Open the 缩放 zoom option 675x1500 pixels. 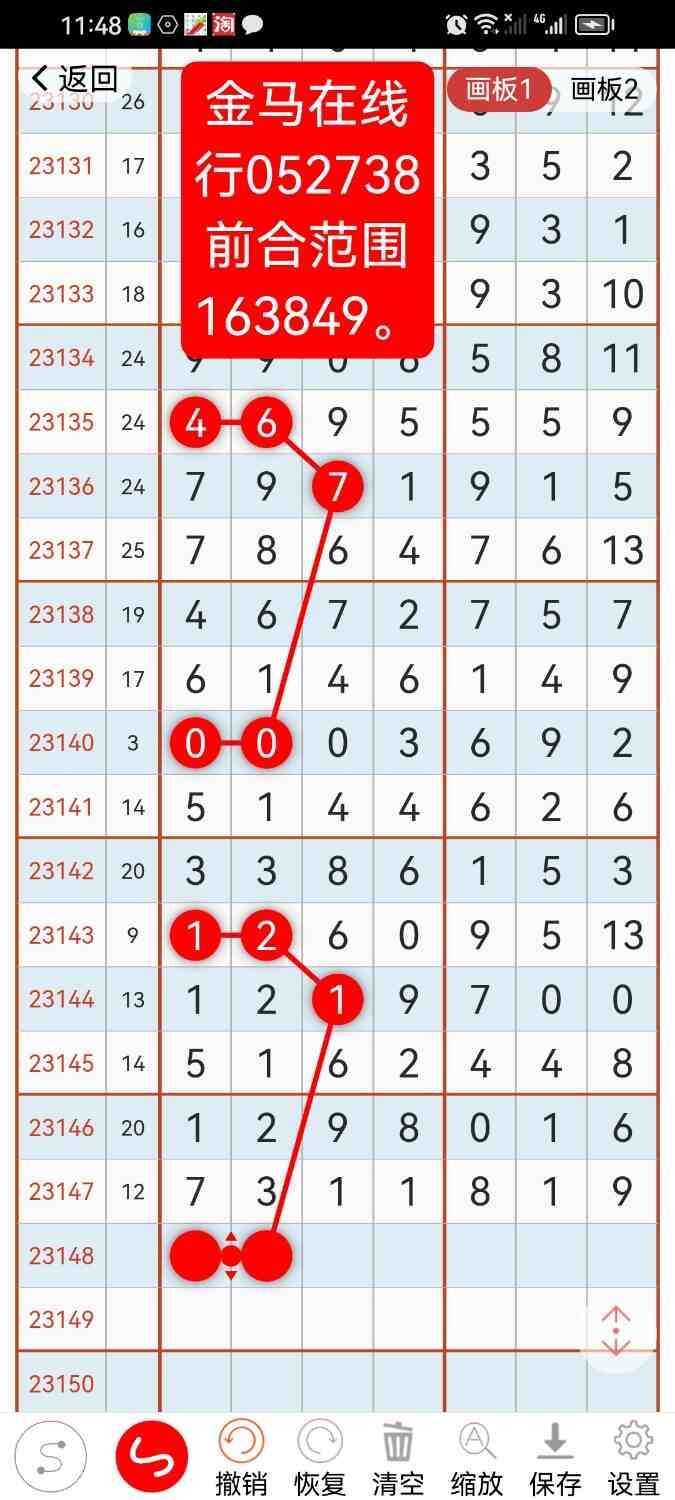pos(476,1458)
